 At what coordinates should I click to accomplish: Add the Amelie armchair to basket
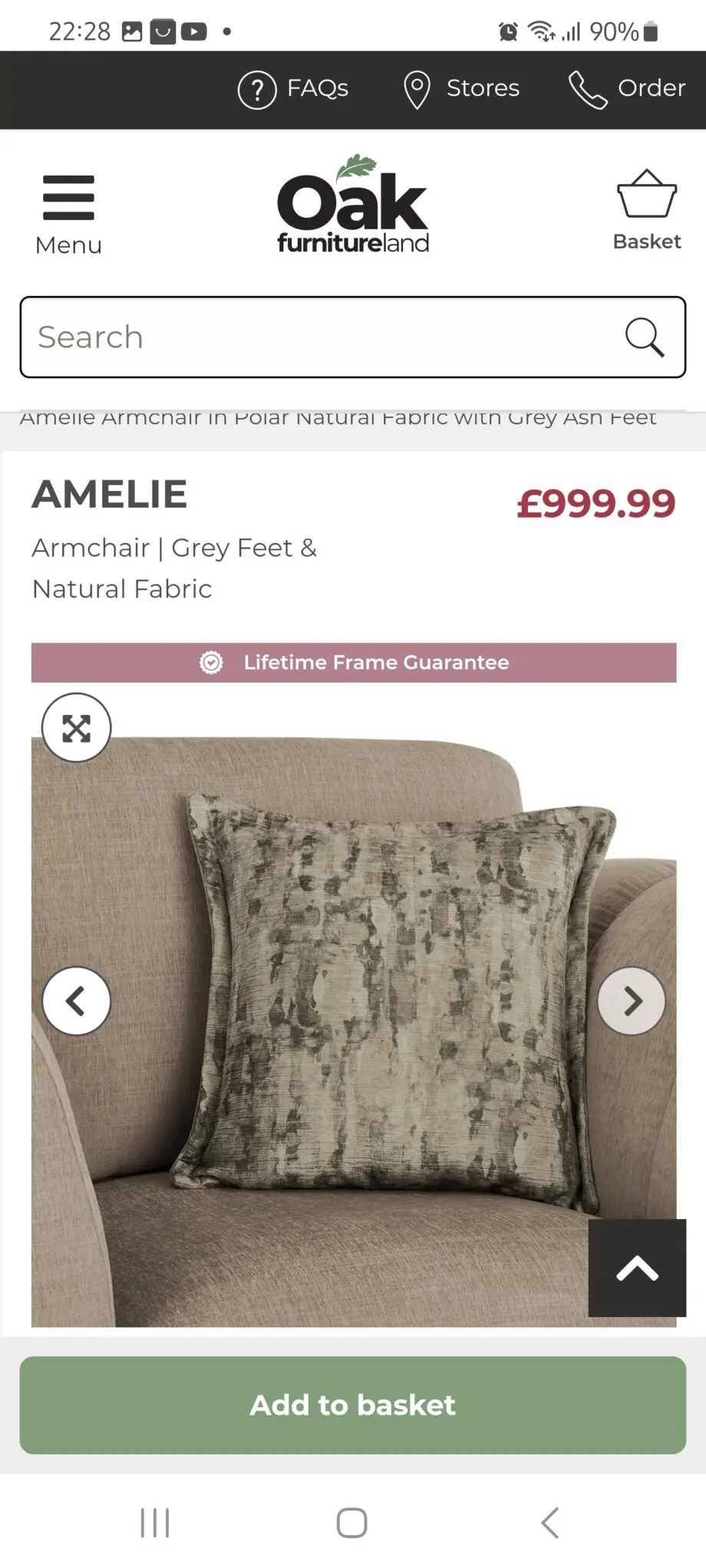click(x=353, y=1405)
